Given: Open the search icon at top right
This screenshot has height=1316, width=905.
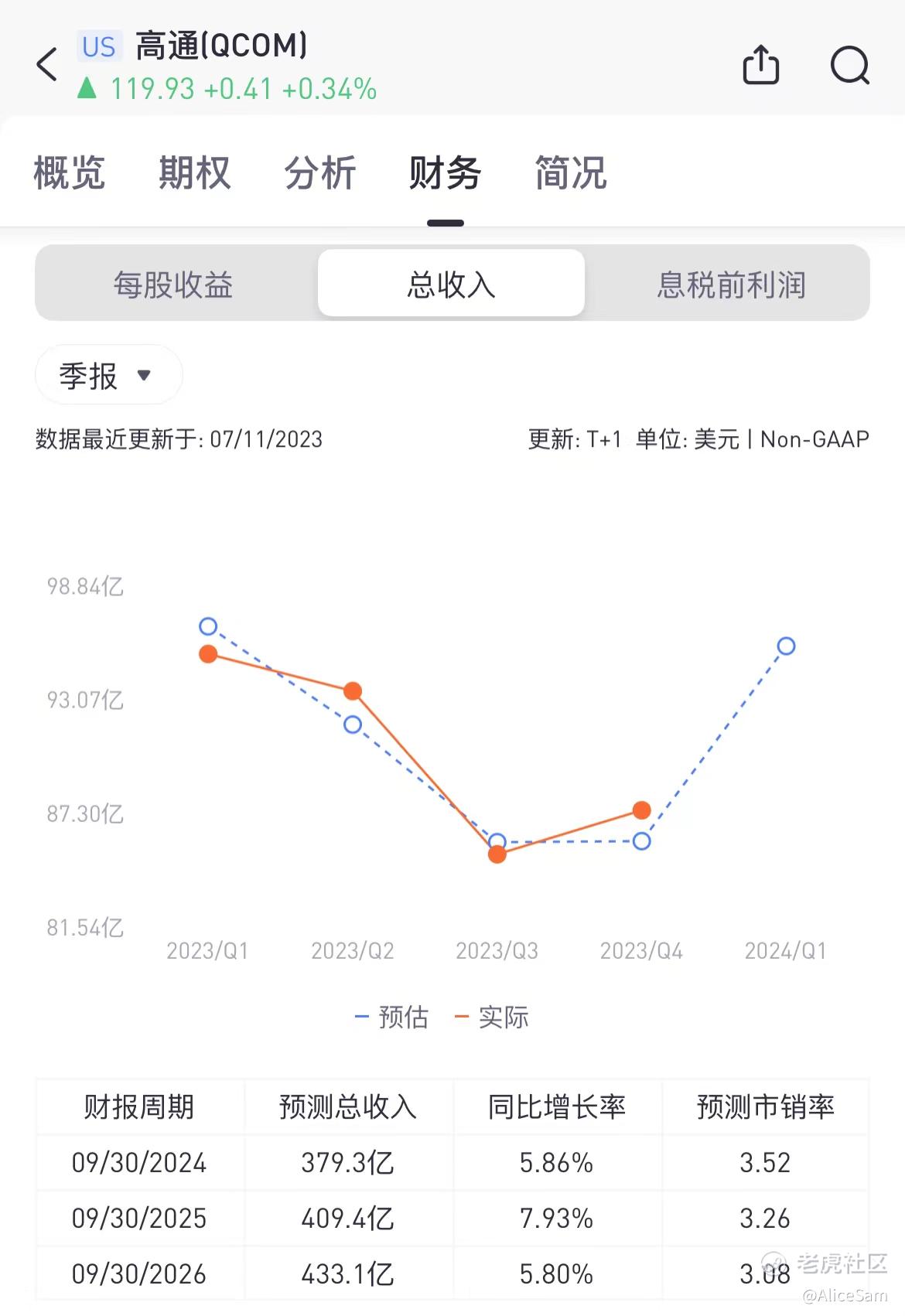Looking at the screenshot, I should (849, 66).
